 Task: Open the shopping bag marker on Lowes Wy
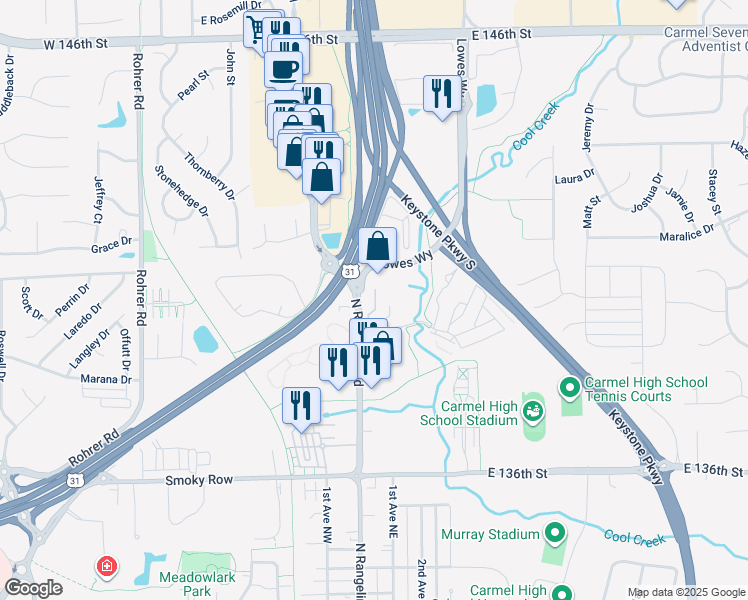tap(378, 246)
